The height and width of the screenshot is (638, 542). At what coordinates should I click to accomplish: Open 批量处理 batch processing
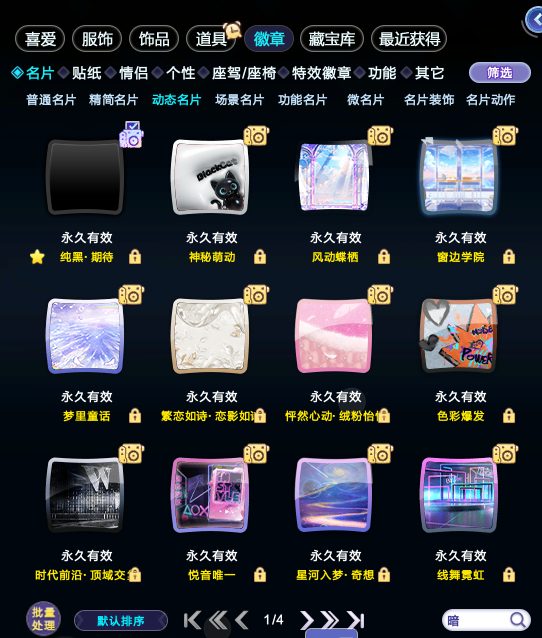click(x=44, y=619)
